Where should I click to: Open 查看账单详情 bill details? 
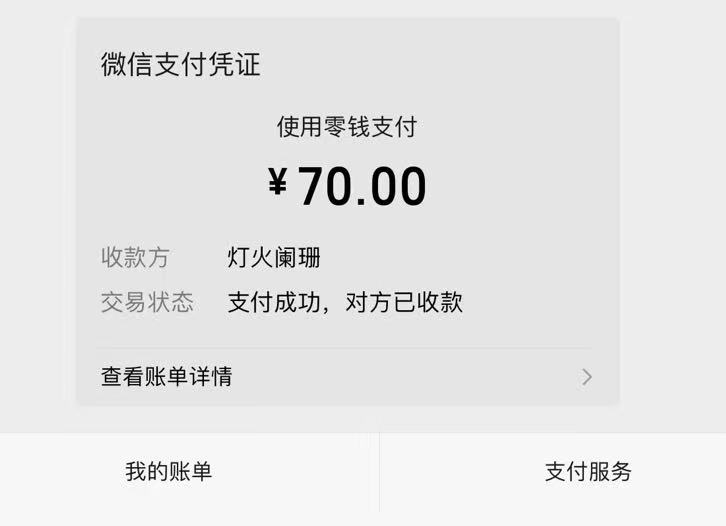click(x=346, y=376)
